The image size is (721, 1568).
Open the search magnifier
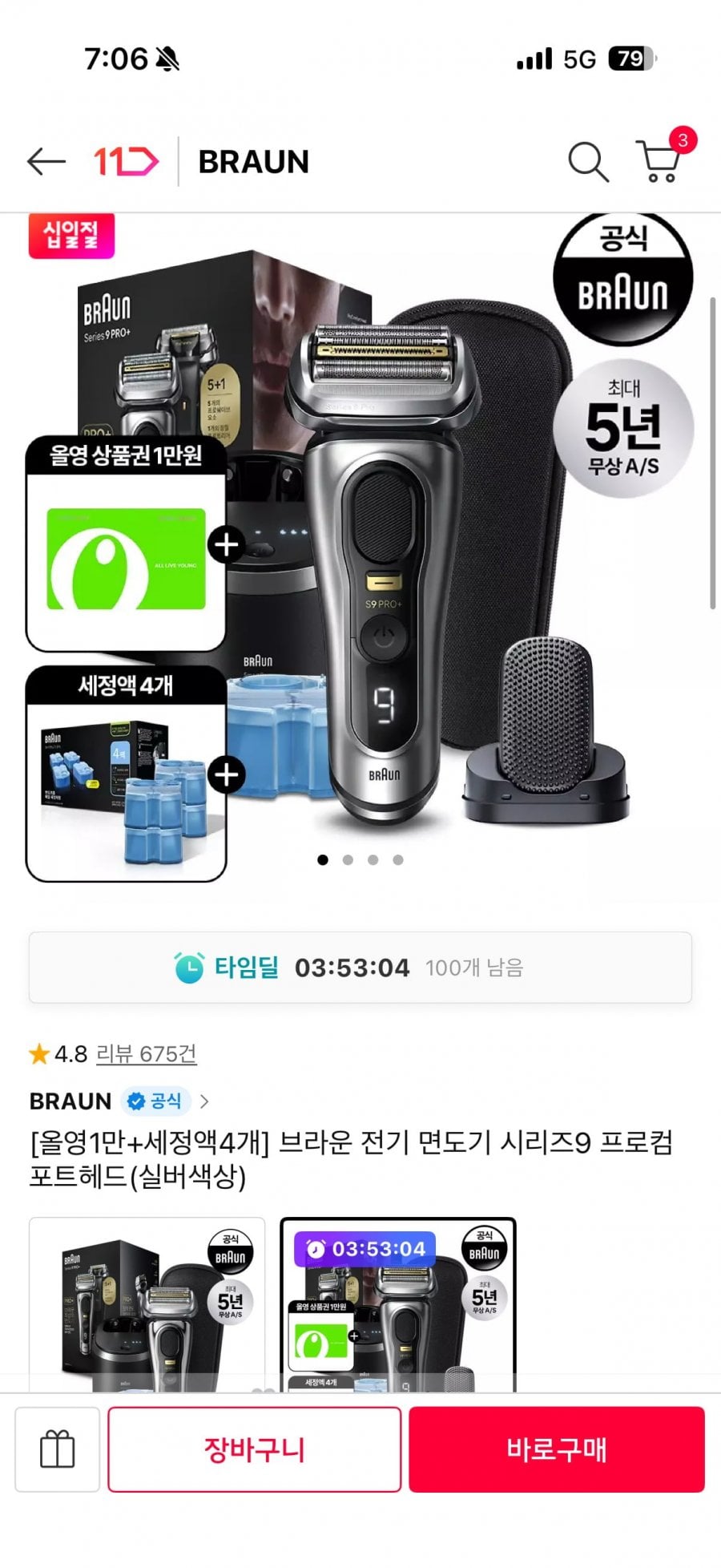588,162
